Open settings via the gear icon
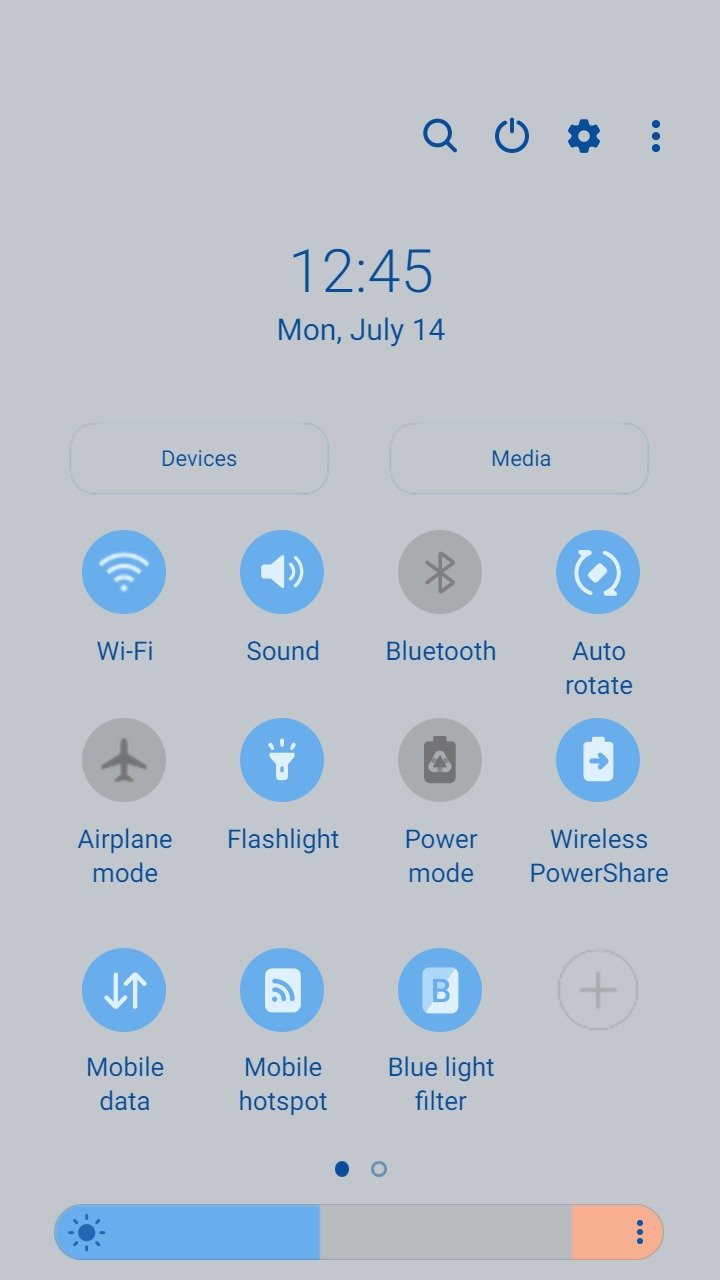This screenshot has height=1280, width=720. [584, 135]
